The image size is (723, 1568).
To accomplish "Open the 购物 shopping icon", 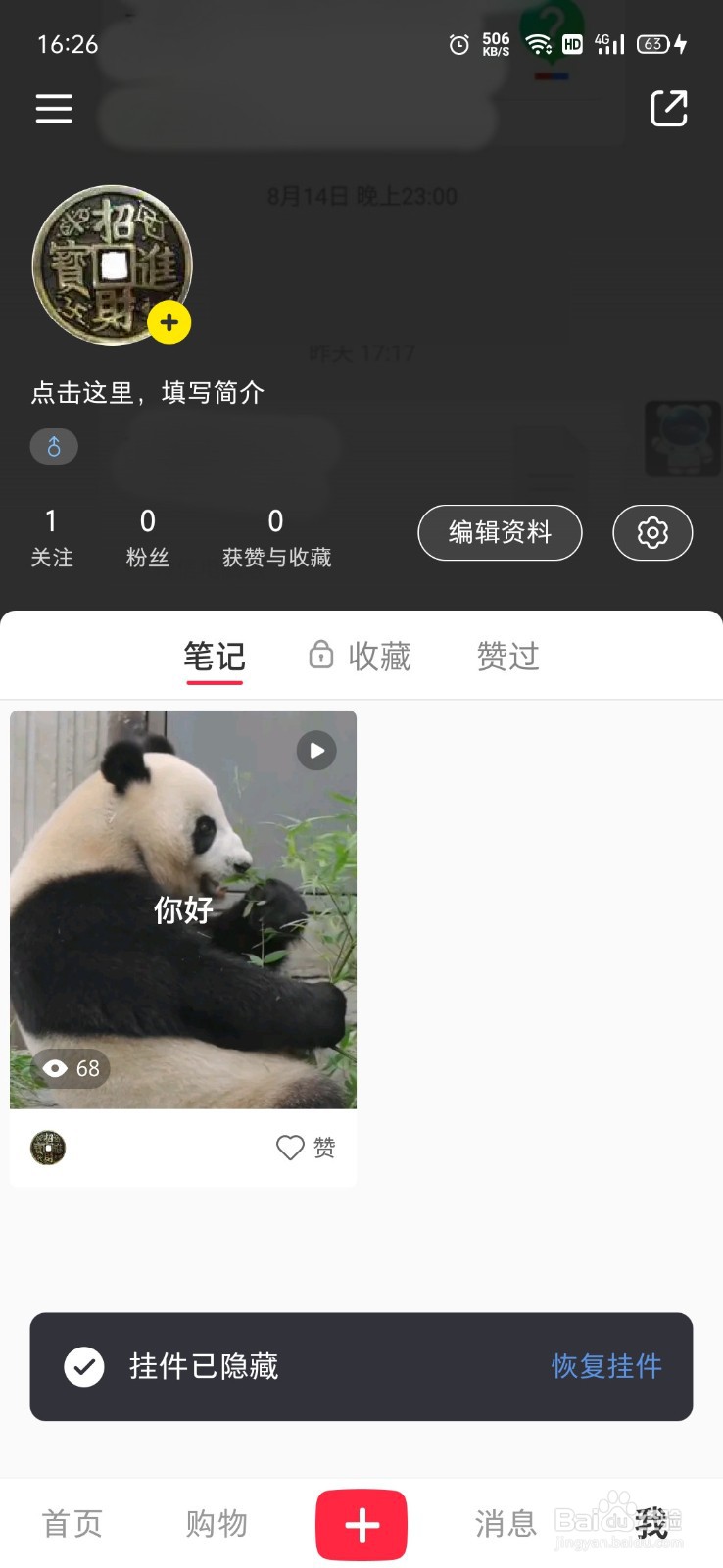I will [216, 1524].
